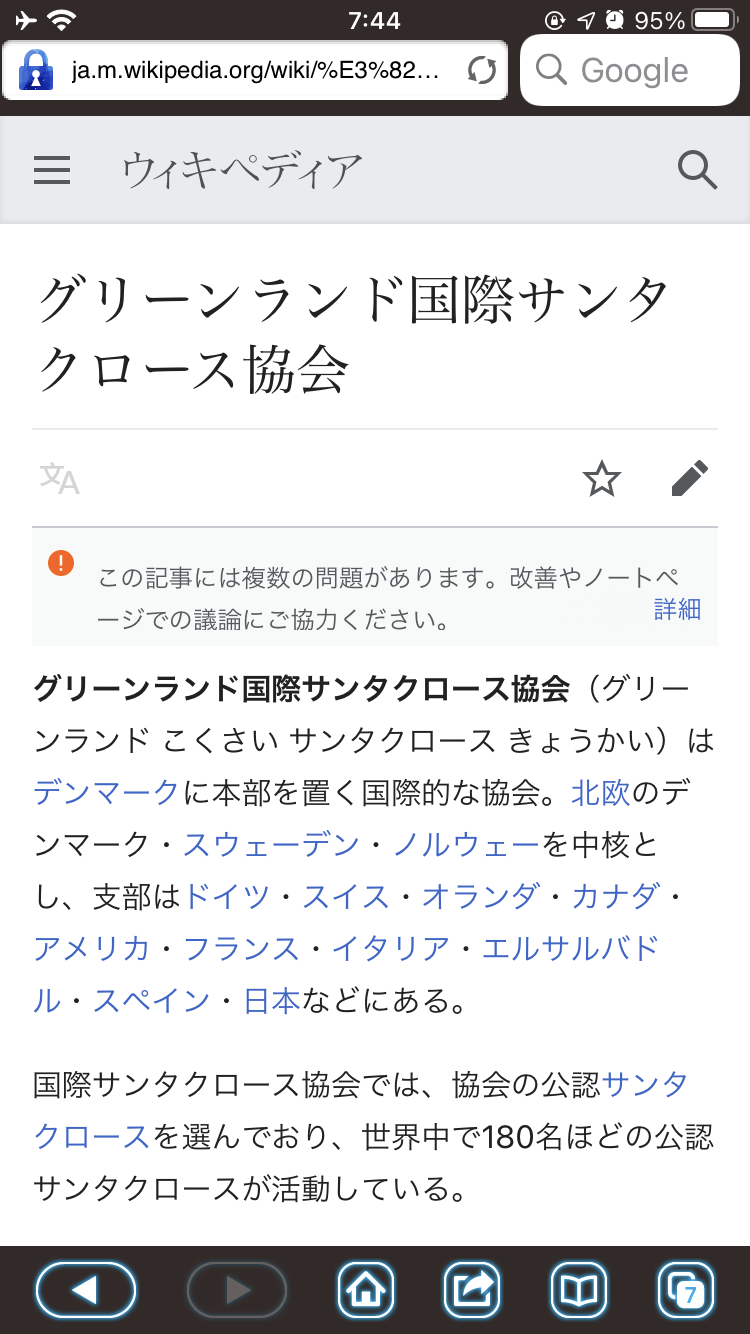The width and height of the screenshot is (750, 1334).
Task: Open the 北欧 link
Action: [601, 792]
